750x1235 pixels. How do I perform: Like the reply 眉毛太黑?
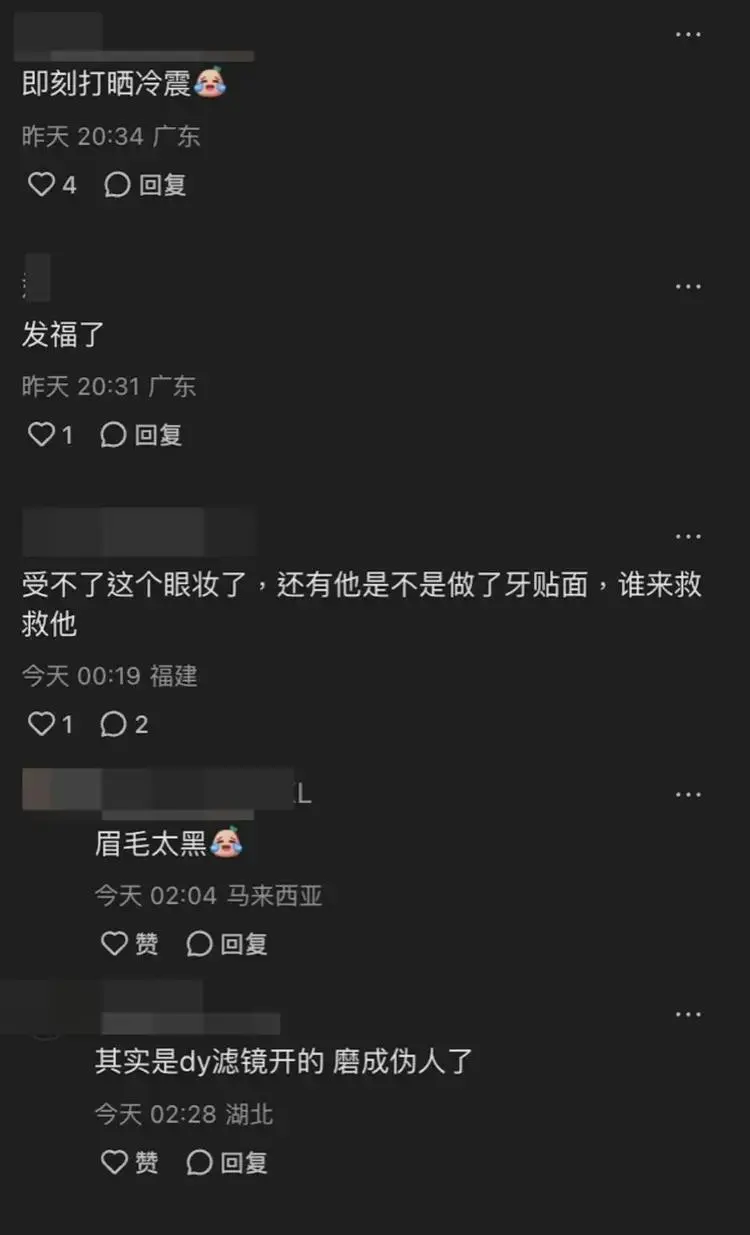pyautogui.click(x=116, y=943)
